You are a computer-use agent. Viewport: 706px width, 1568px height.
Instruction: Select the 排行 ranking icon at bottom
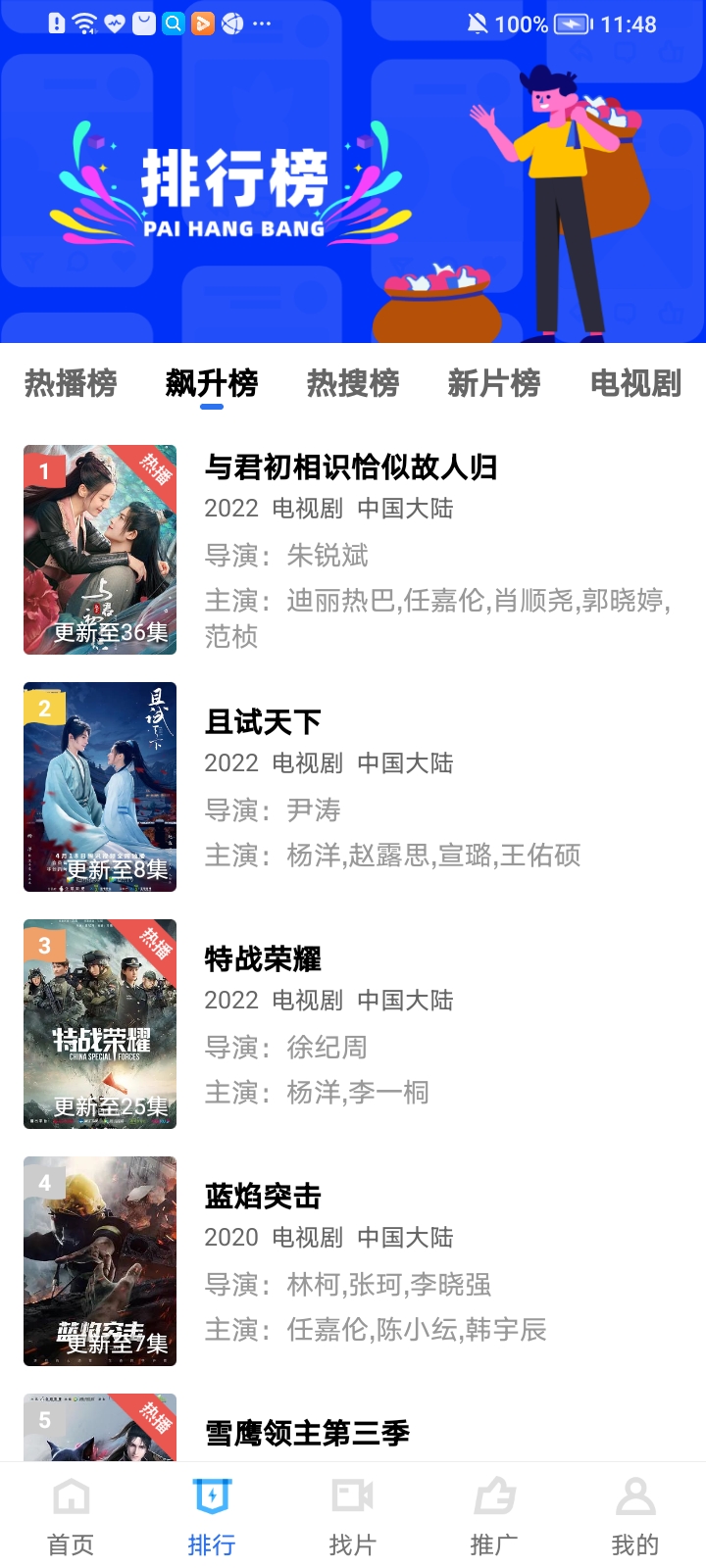[212, 1496]
